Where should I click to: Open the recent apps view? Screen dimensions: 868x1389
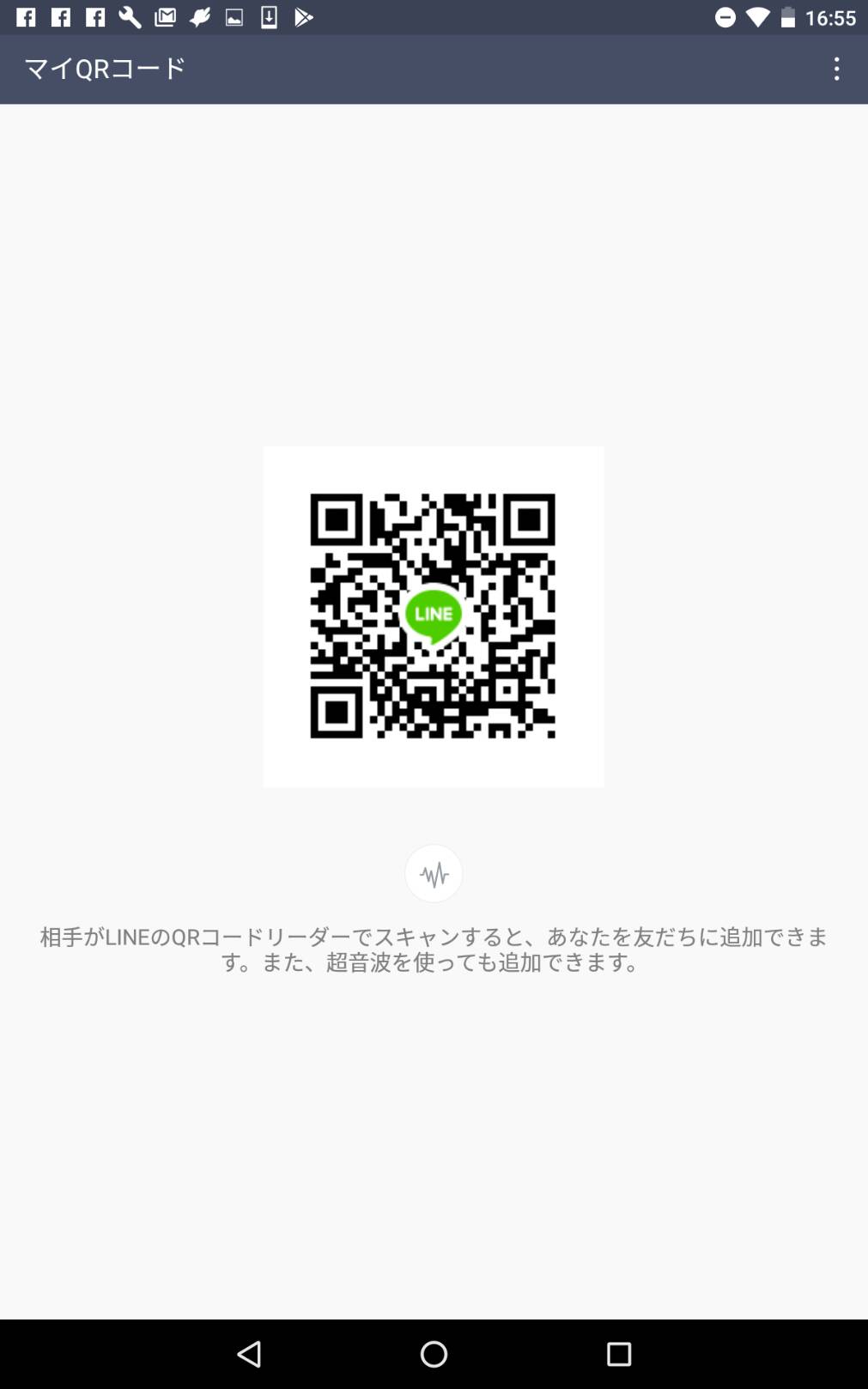tap(619, 1354)
